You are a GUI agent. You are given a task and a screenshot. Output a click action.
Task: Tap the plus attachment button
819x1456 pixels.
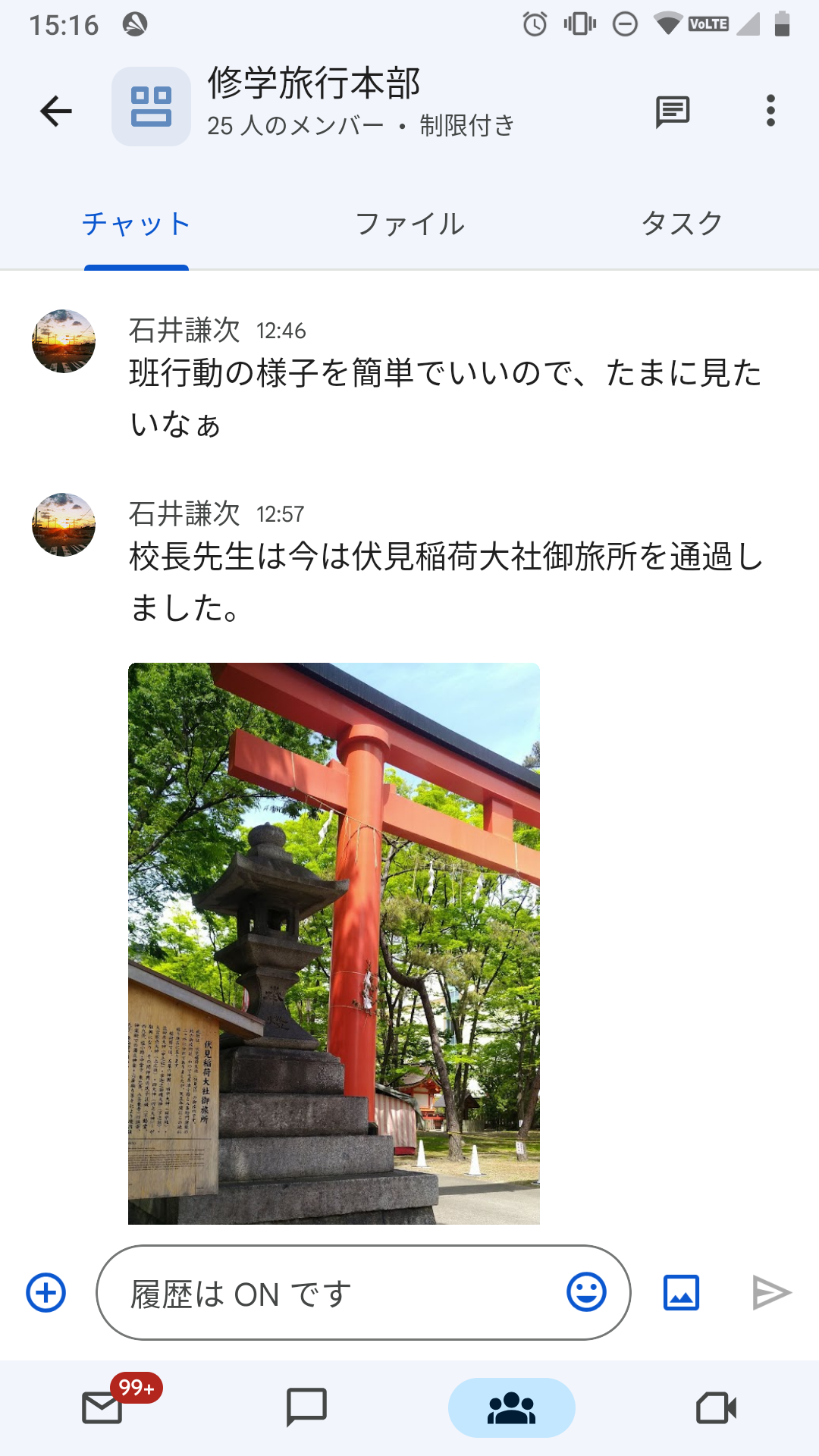point(46,1293)
